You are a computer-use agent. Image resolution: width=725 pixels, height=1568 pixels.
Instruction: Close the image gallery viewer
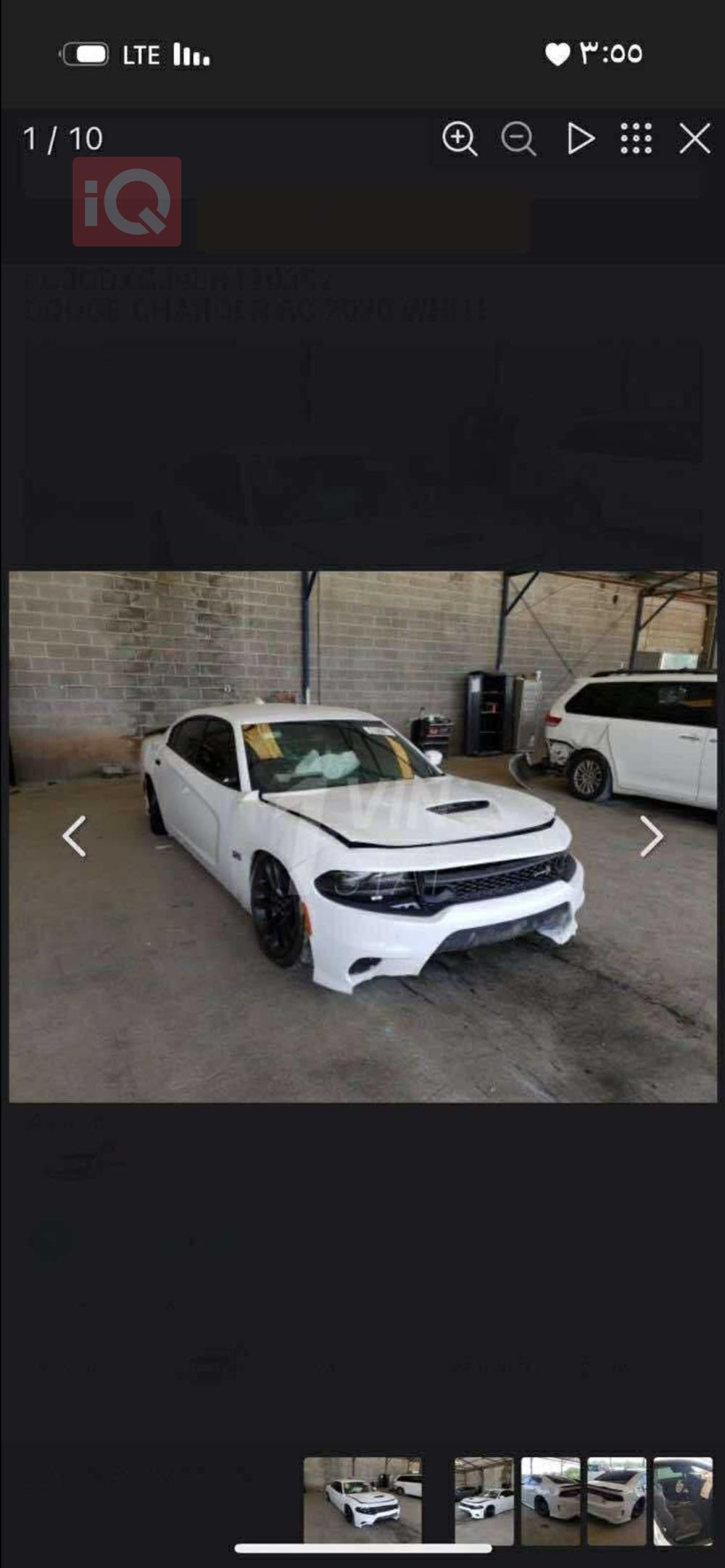tap(695, 138)
